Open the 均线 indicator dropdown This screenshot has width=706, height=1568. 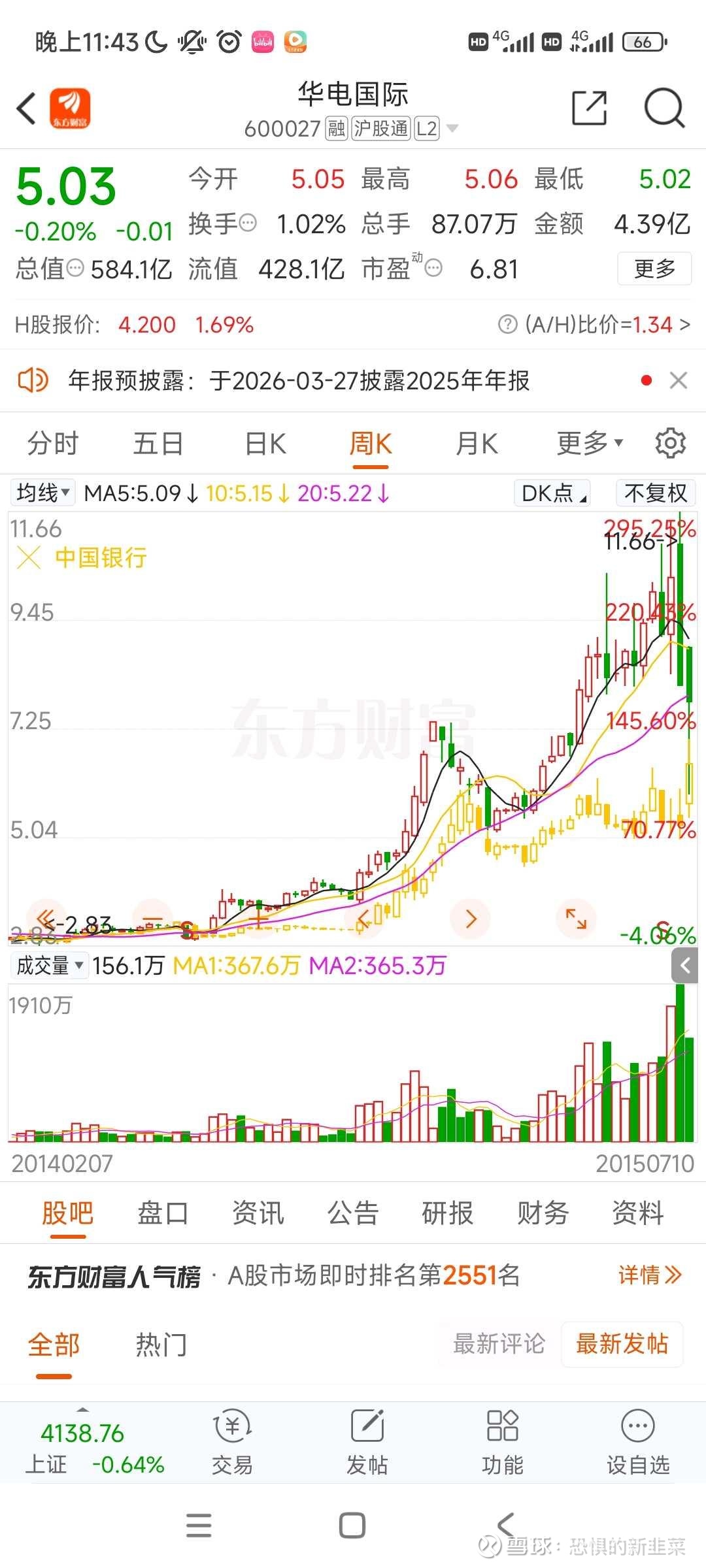[x=43, y=493]
